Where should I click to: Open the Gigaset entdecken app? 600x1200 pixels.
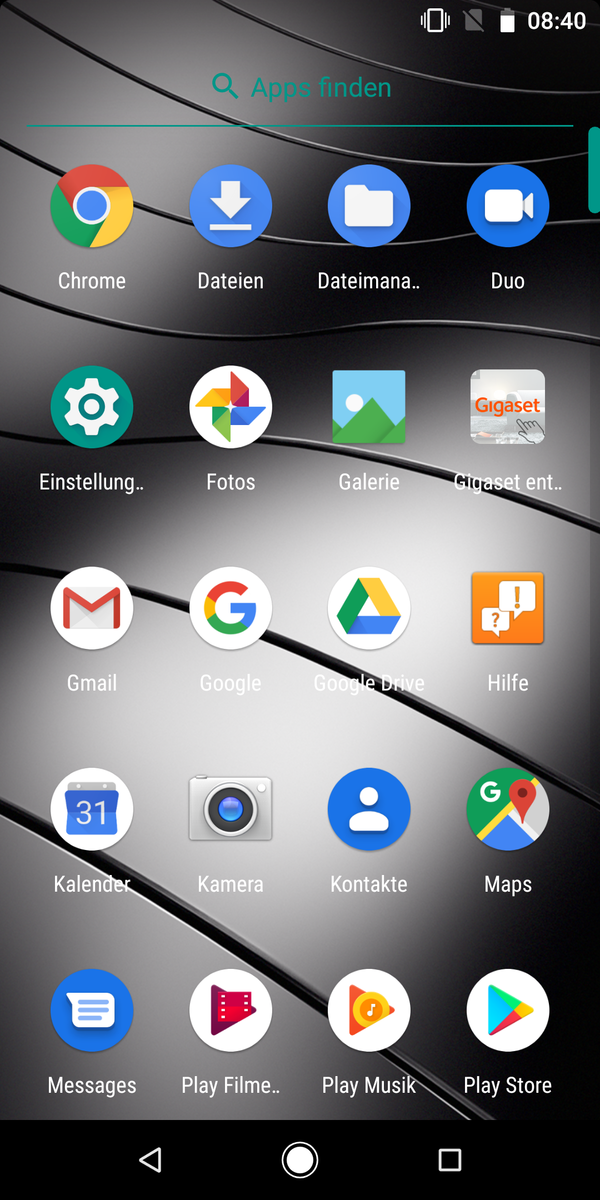(x=508, y=407)
